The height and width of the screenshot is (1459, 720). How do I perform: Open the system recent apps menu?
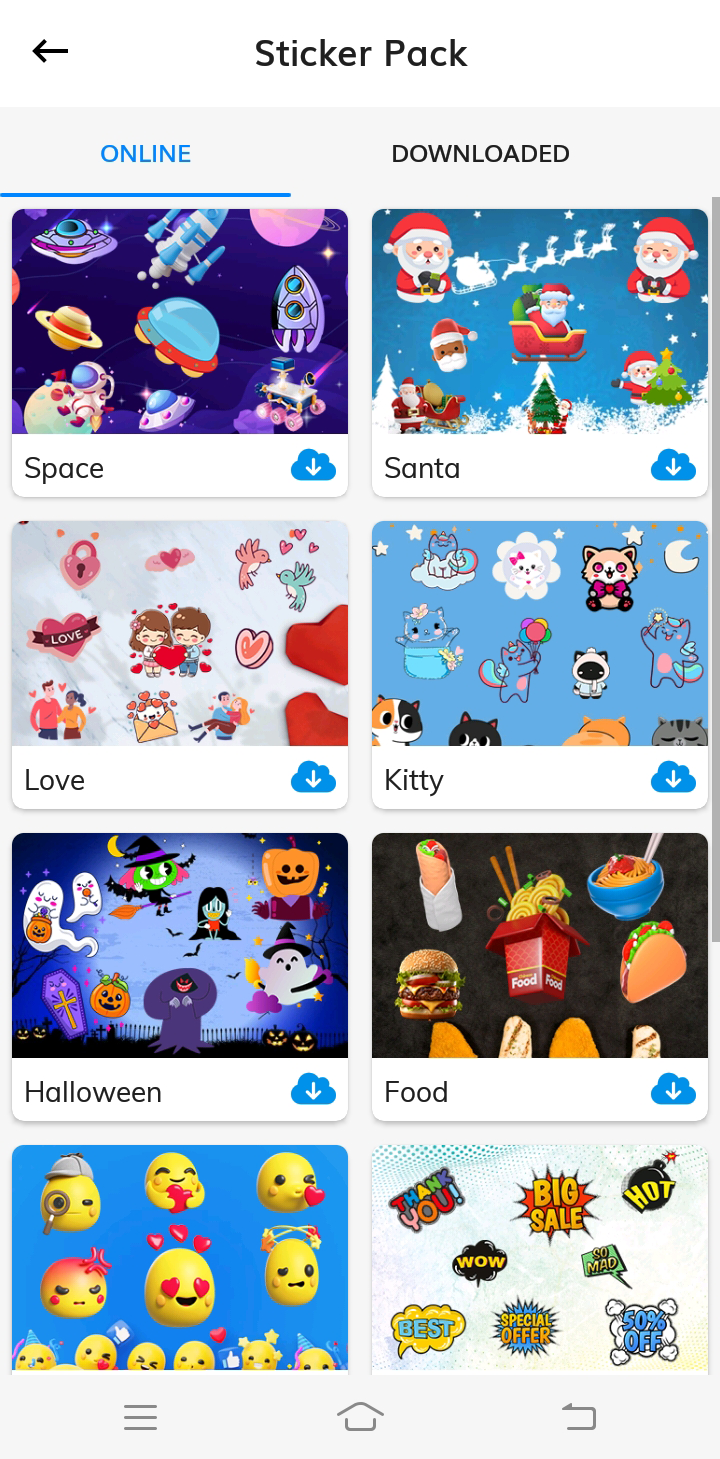coord(140,1417)
